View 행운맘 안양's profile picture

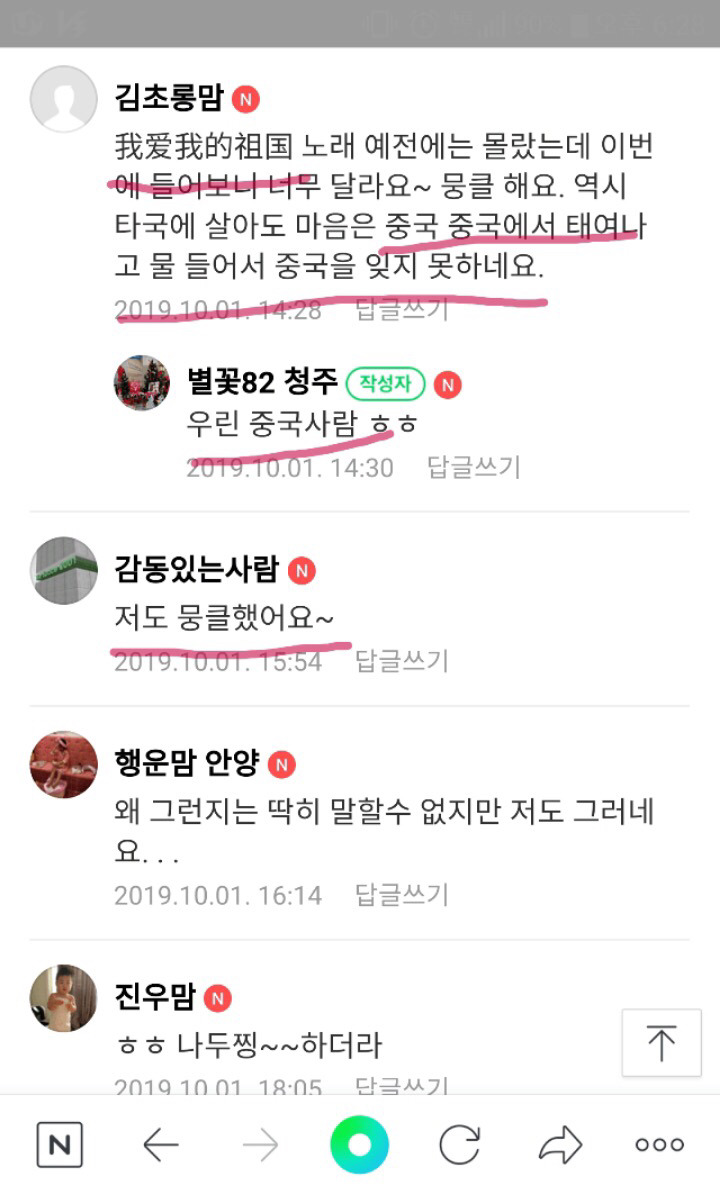click(64, 764)
